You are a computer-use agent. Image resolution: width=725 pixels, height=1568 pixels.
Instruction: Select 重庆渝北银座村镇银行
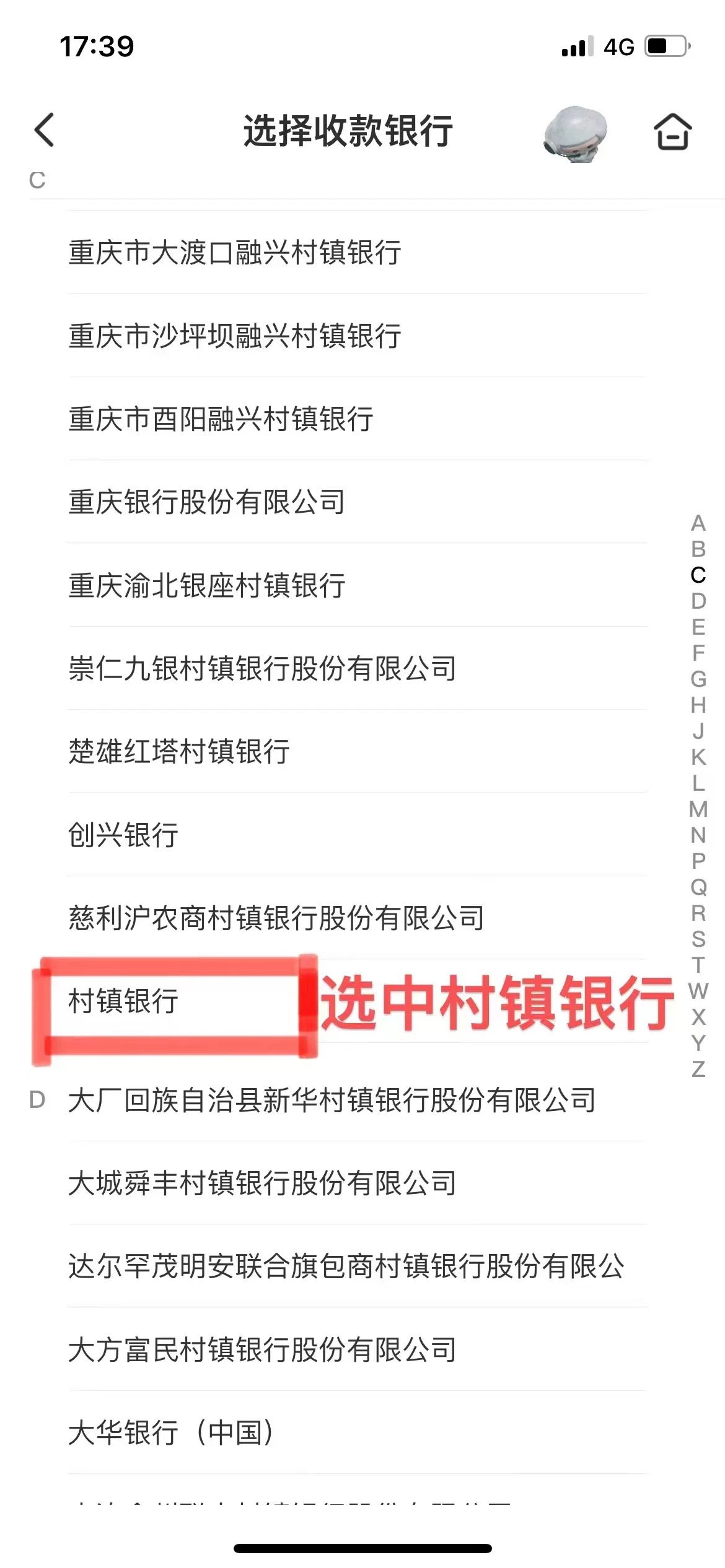[206, 586]
